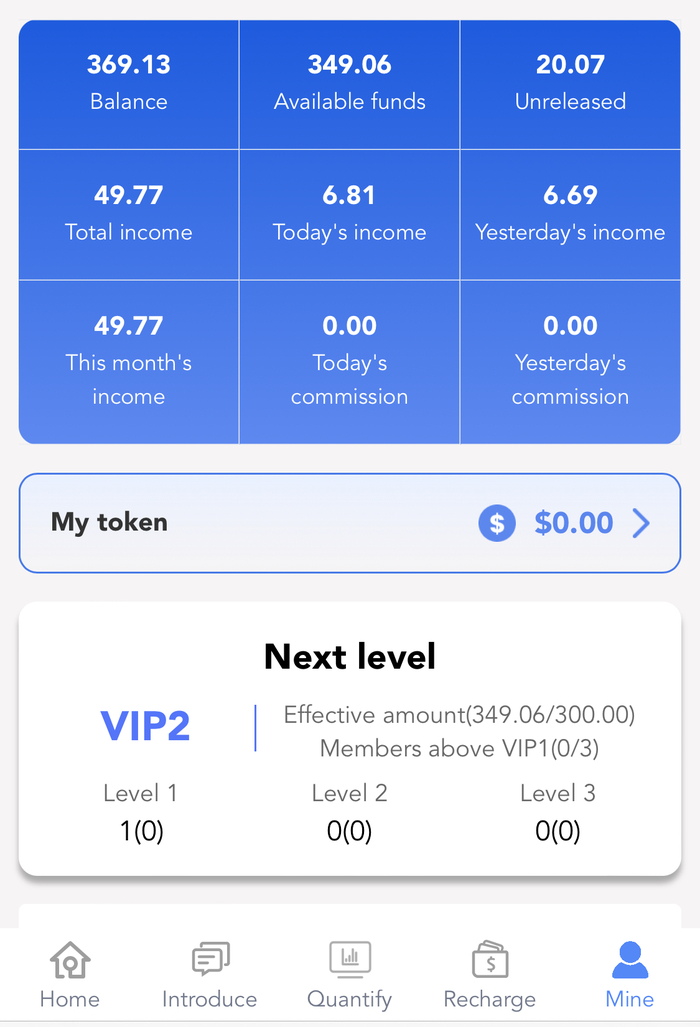
Task: Open the Quantify tab
Action: (x=350, y=975)
